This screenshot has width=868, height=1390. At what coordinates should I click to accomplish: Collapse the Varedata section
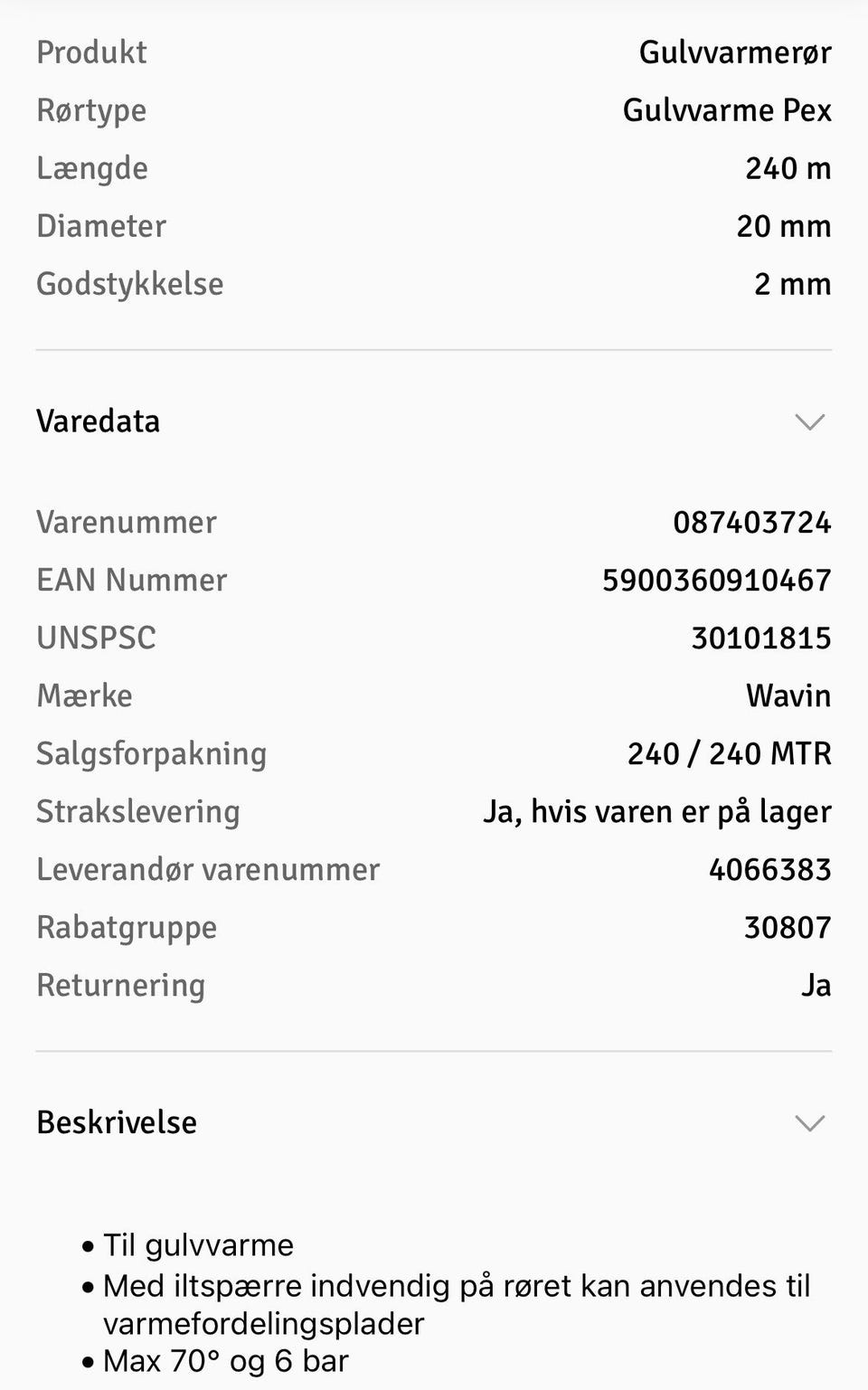point(809,421)
